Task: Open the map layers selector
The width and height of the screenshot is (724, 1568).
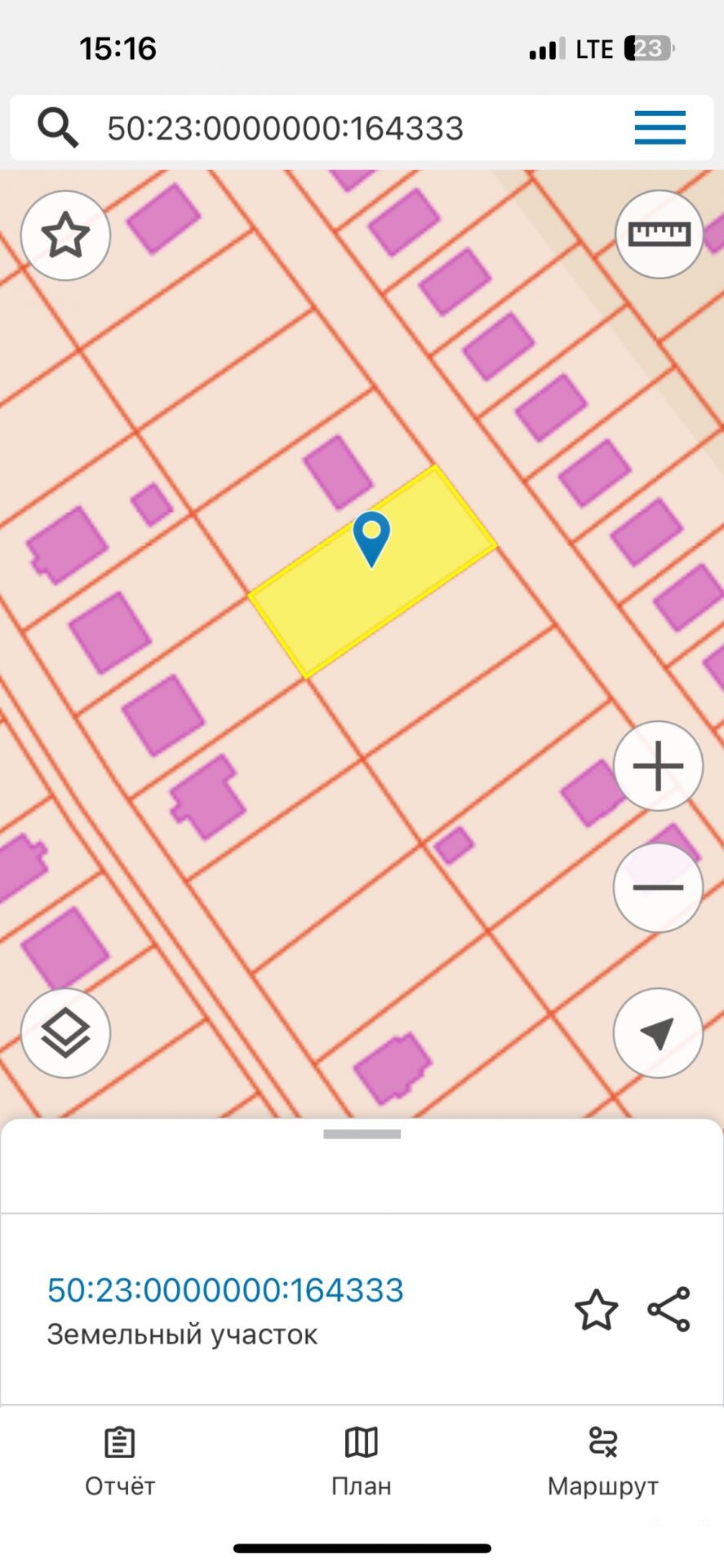Action: pos(65,1033)
